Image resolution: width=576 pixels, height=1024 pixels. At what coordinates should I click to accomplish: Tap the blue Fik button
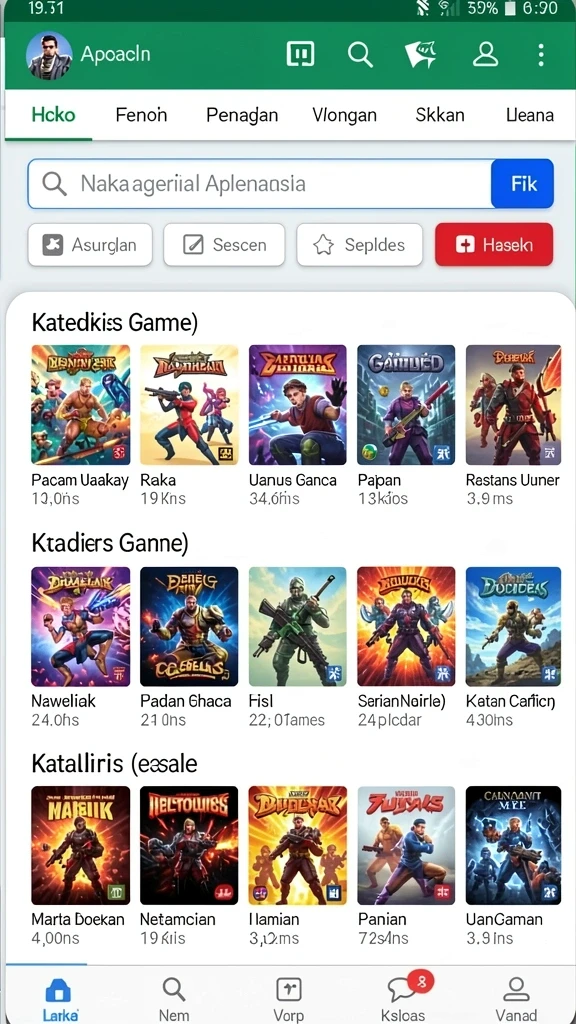[522, 184]
